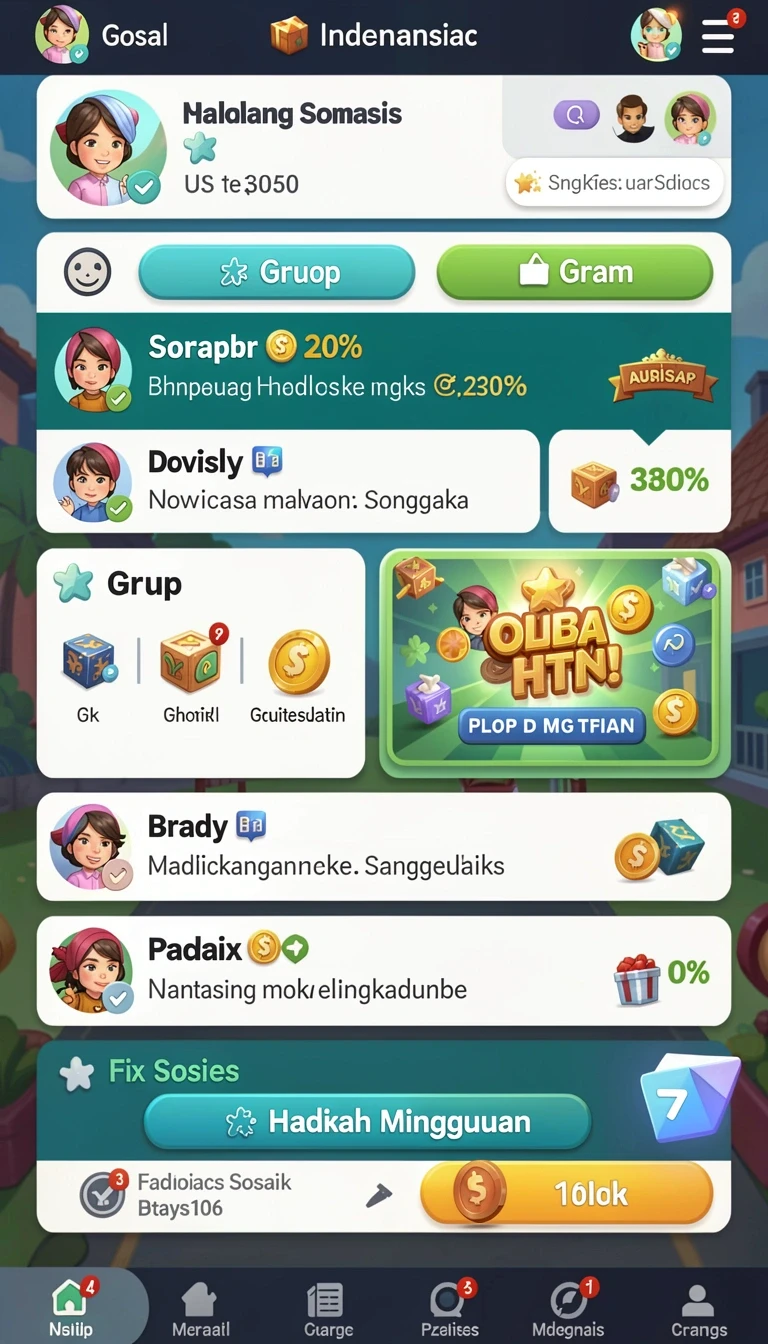The height and width of the screenshot is (1344, 768).
Task: Switch to the Ciarge tab
Action: (328, 1309)
